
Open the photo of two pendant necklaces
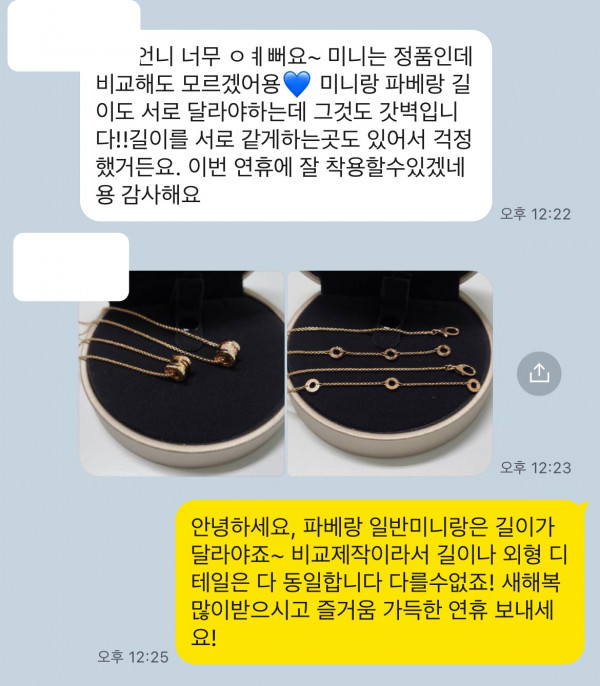pos(181,372)
